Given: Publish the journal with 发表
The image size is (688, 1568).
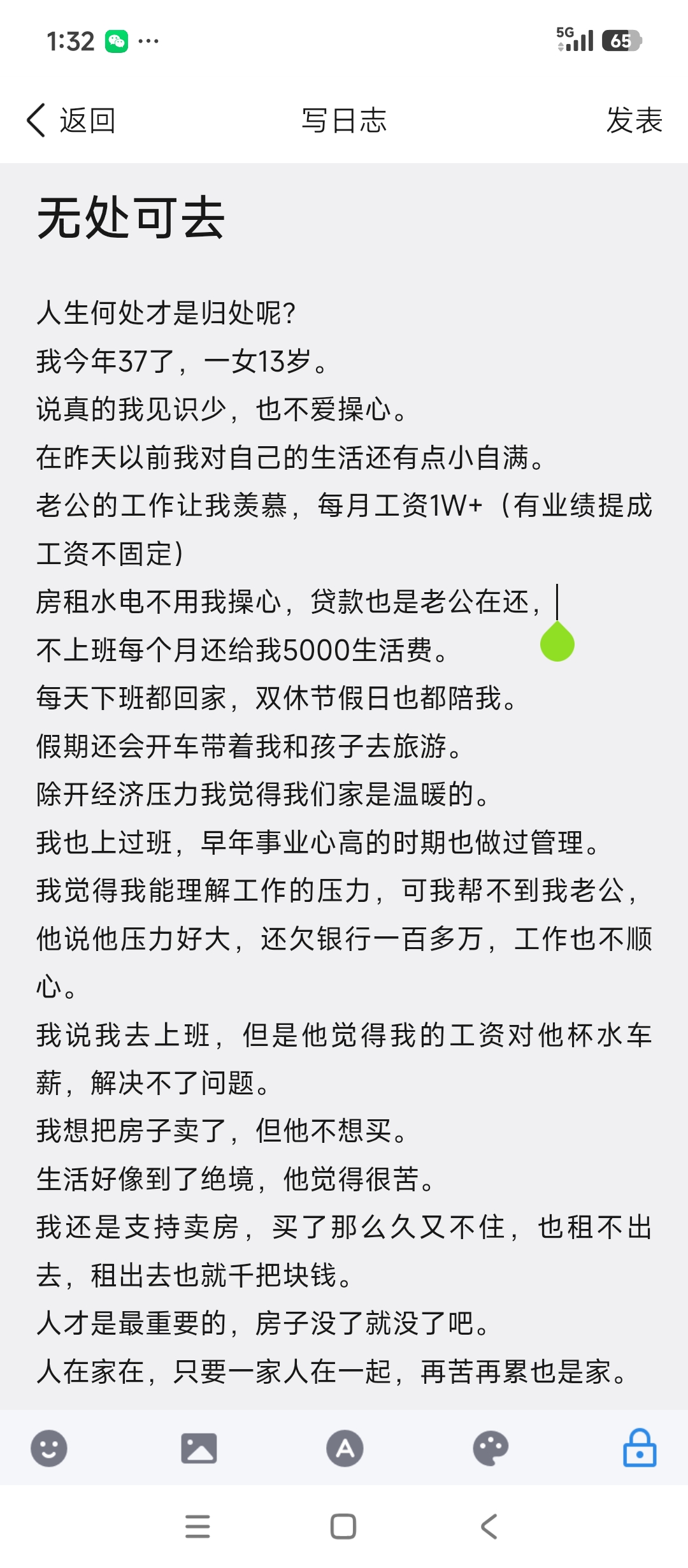Looking at the screenshot, I should pyautogui.click(x=634, y=120).
